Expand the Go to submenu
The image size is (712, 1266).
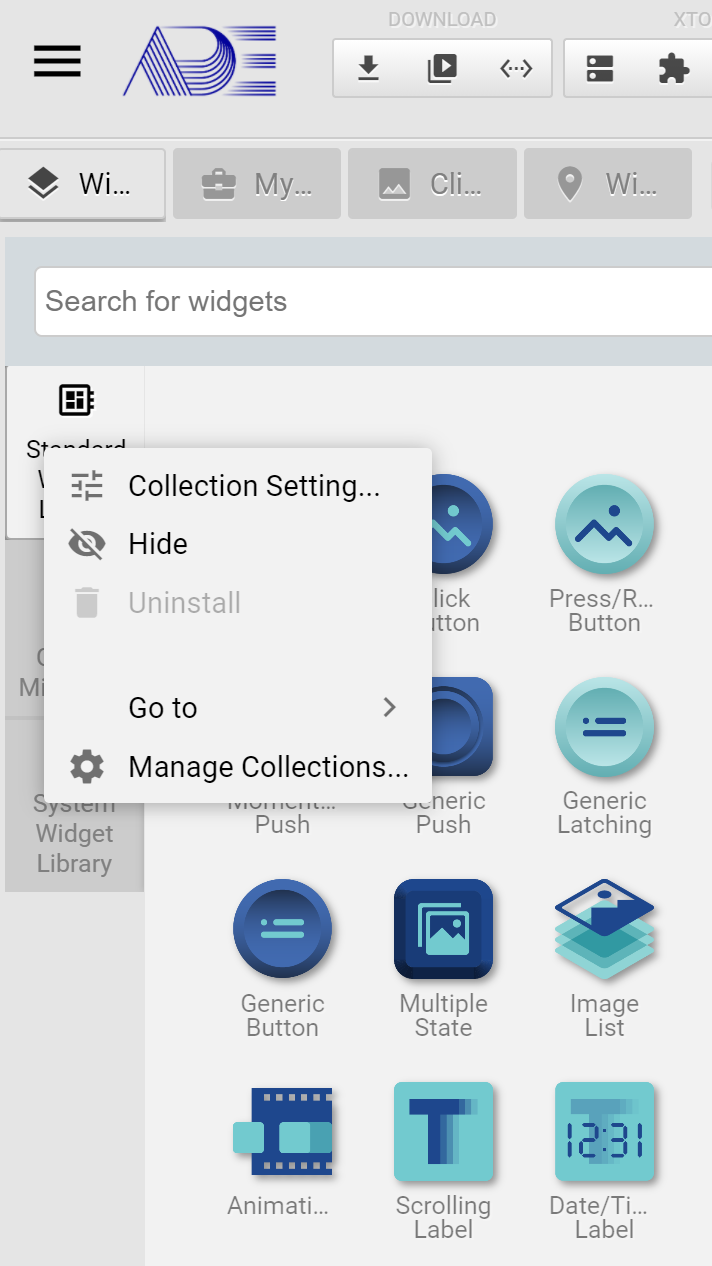tap(238, 708)
